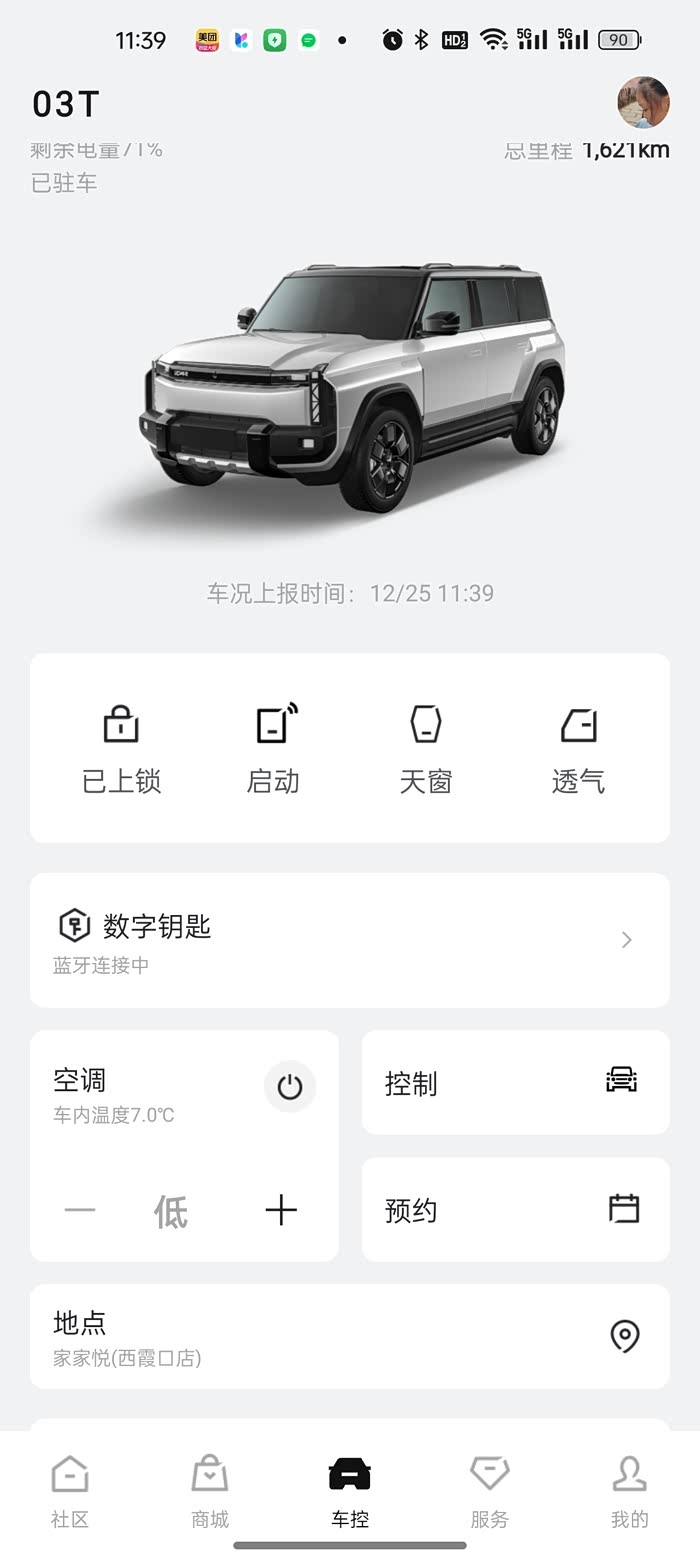Viewport: 700px width, 1563px height.
Task: Select the 车控 tab
Action: tap(350, 1492)
